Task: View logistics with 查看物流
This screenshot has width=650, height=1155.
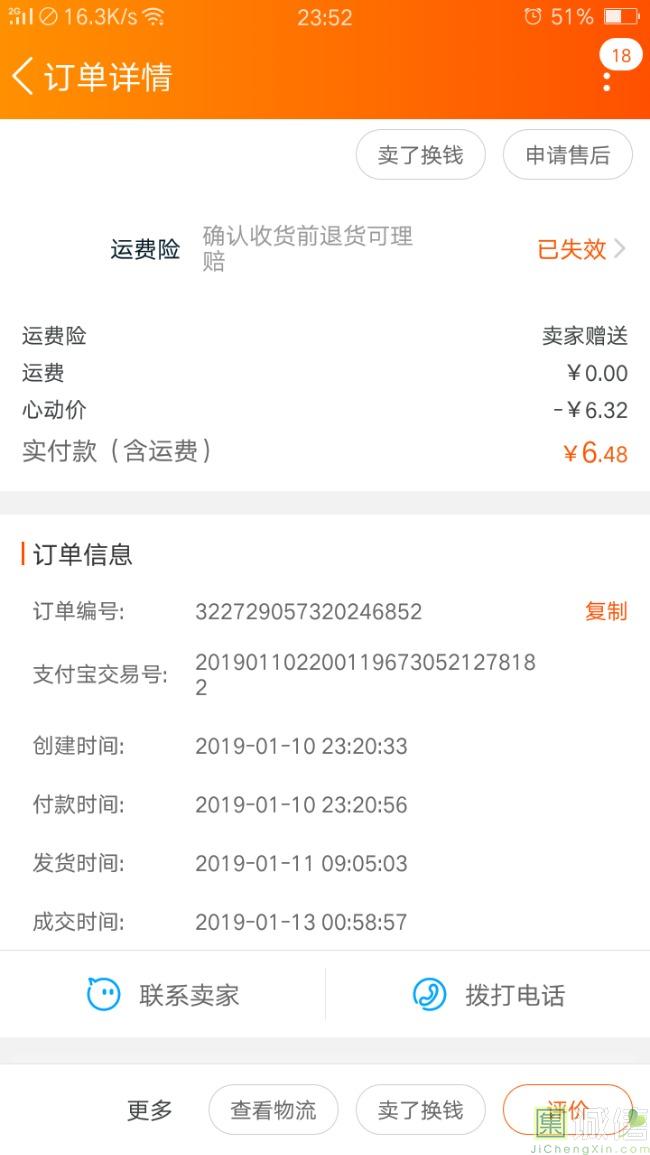Action: pyautogui.click(x=273, y=1109)
